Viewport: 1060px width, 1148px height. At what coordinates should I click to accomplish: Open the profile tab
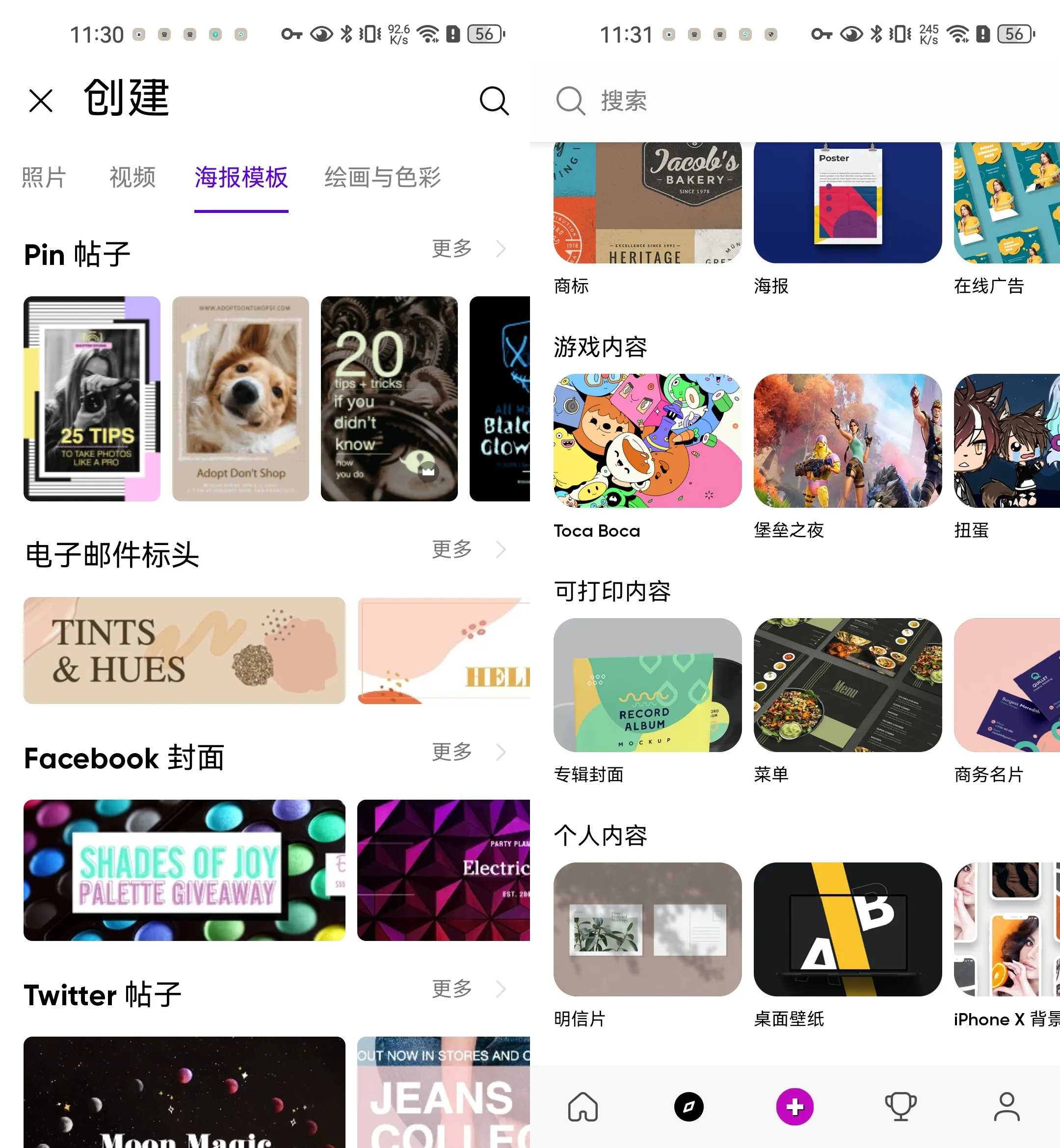tap(1007, 1106)
